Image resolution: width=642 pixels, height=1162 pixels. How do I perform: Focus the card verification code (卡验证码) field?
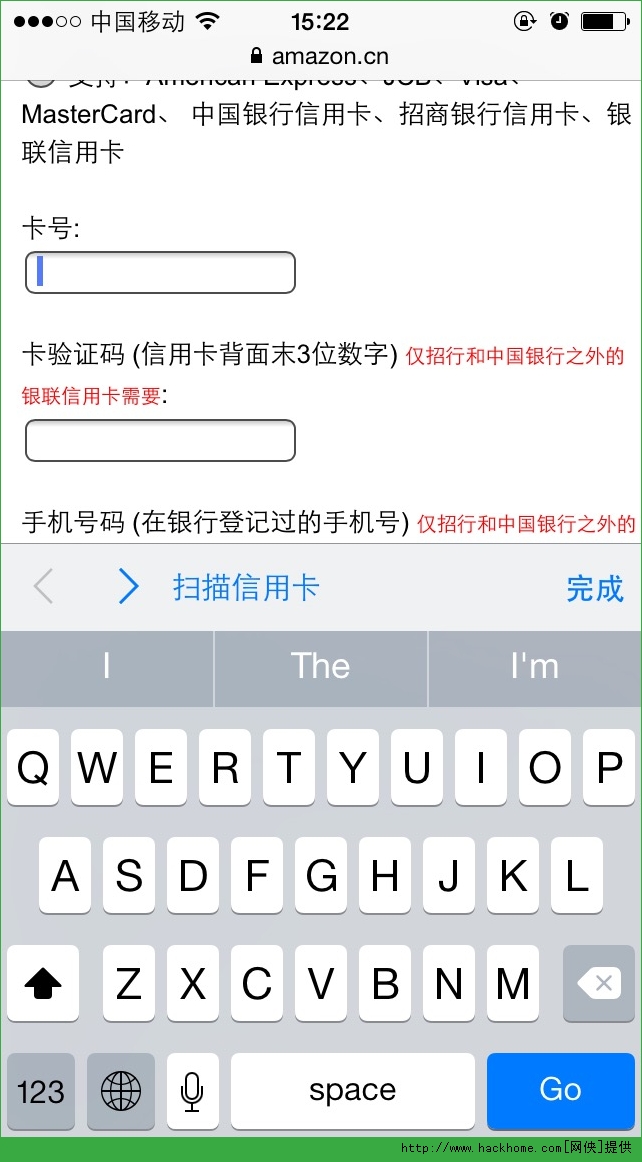point(160,441)
